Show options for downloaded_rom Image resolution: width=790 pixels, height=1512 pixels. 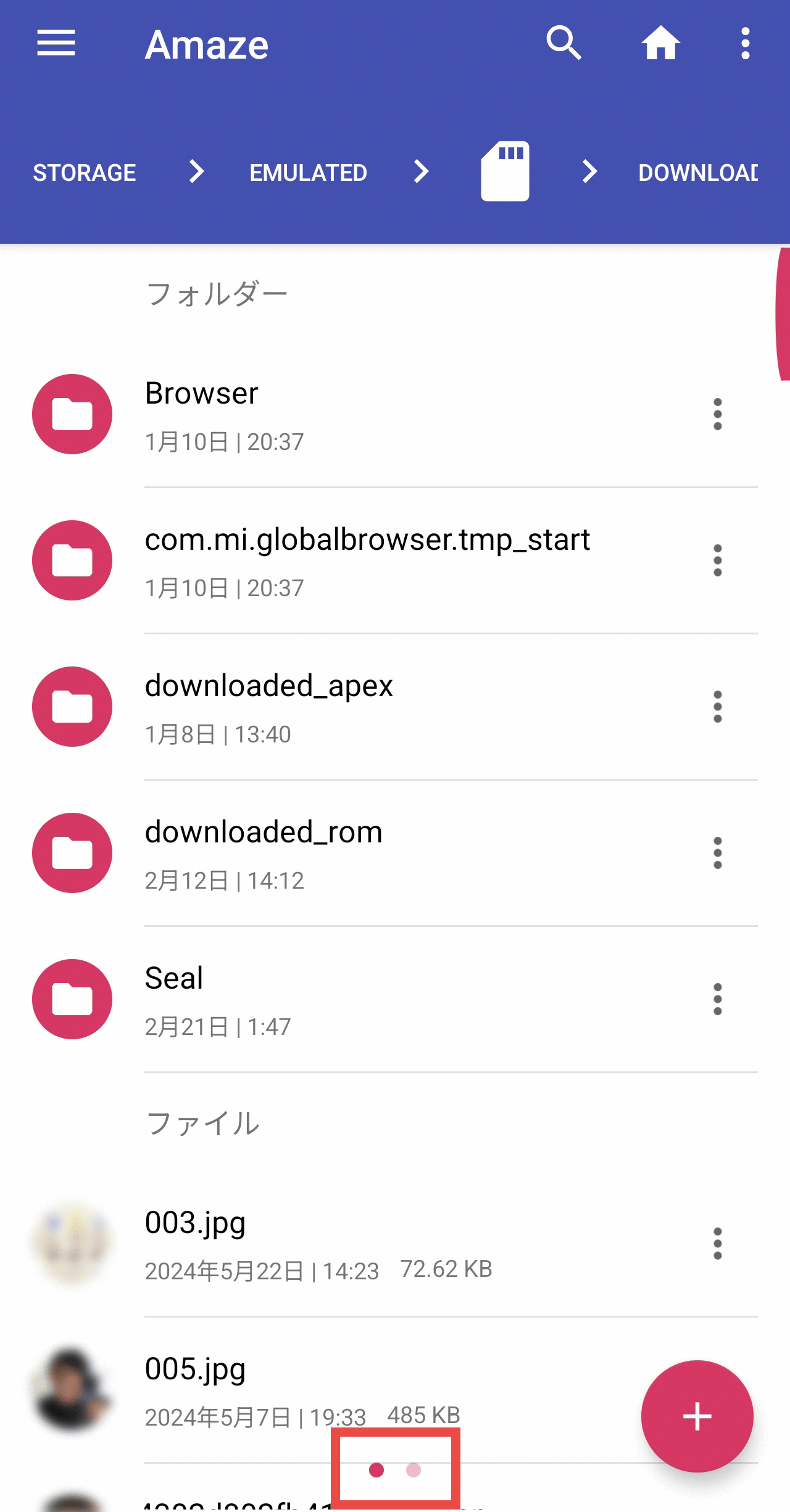[717, 853]
